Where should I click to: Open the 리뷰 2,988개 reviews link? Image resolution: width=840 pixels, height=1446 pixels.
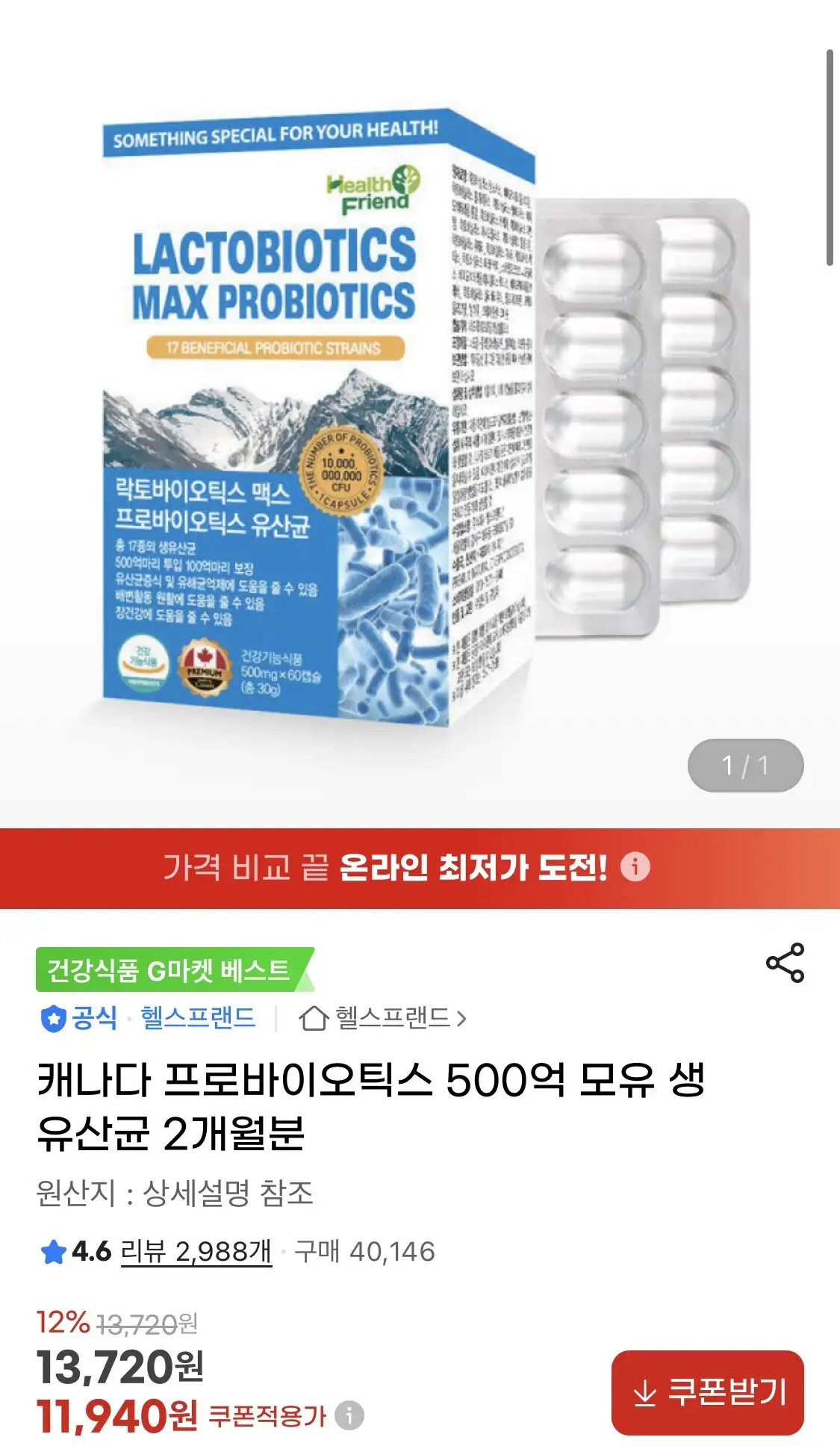(x=196, y=1251)
